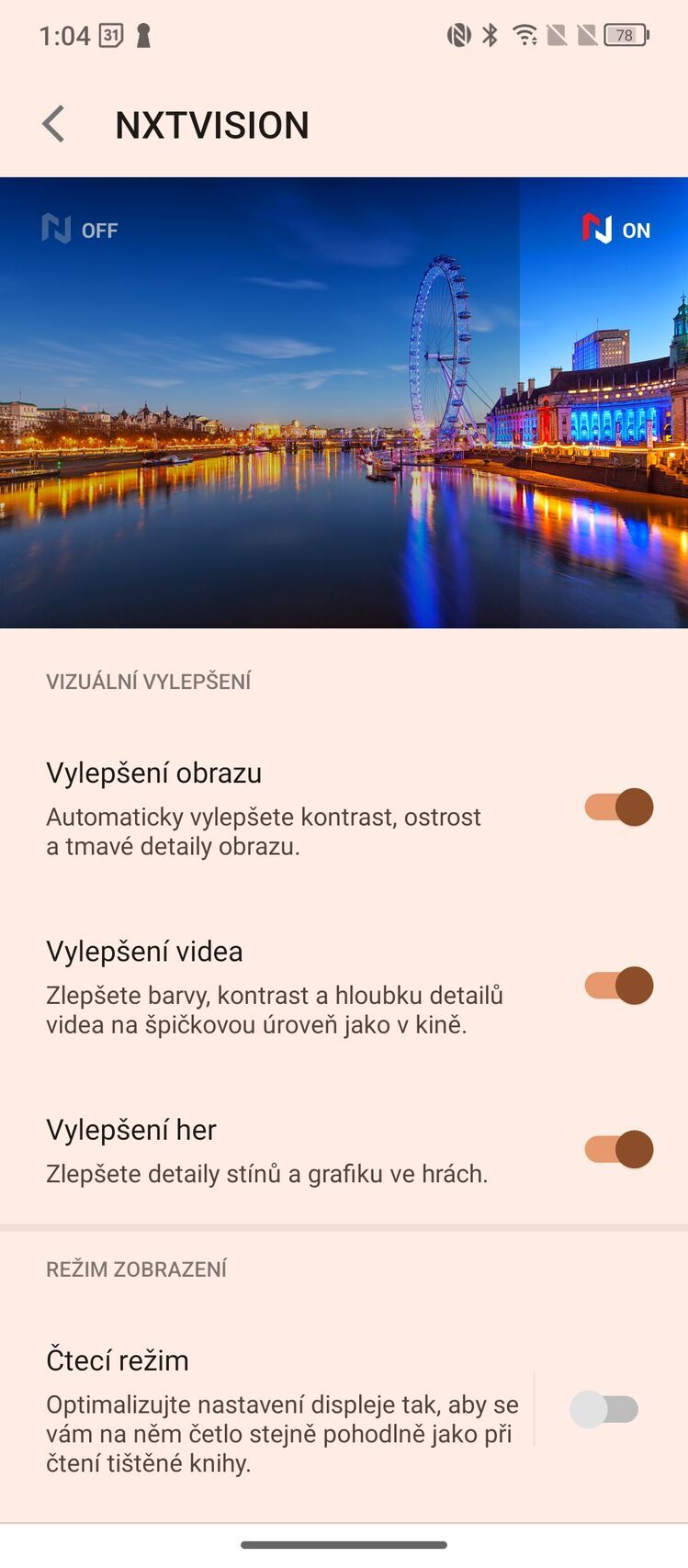Tap the REŽIM ZOBRAZENÍ section header
The image size is (688, 1568).
[136, 1268]
